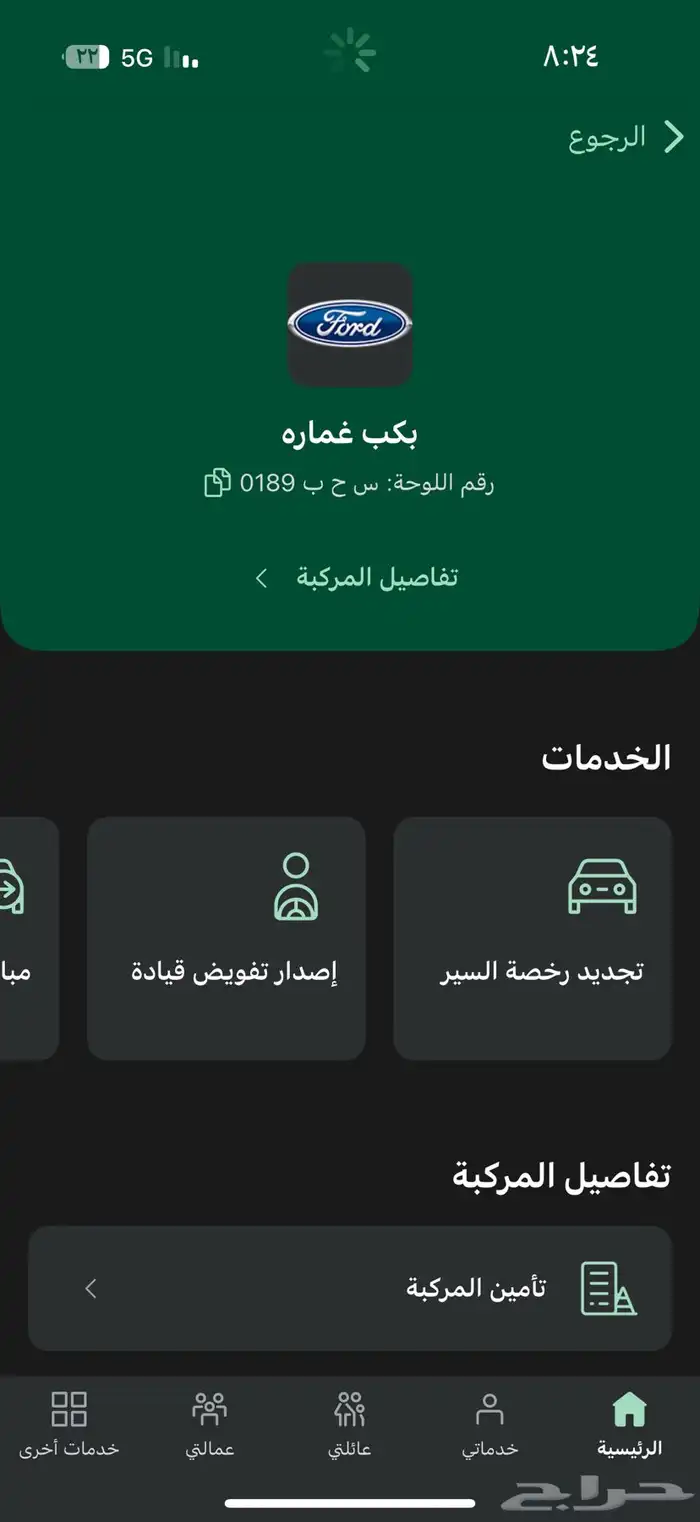The height and width of the screenshot is (1522, 700).
Task: Copy the plate number with copy icon
Action: pyautogui.click(x=217, y=483)
